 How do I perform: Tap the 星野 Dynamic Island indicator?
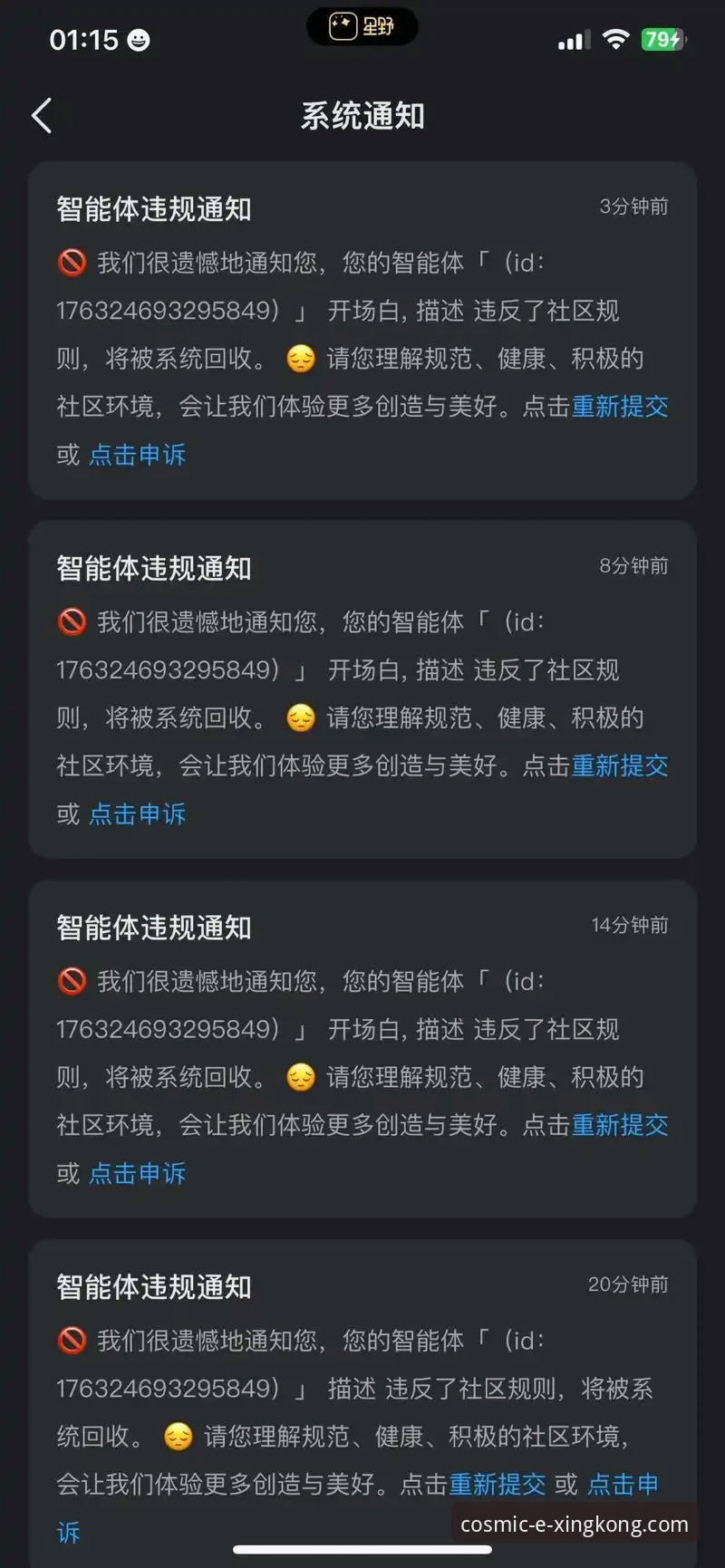(362, 27)
